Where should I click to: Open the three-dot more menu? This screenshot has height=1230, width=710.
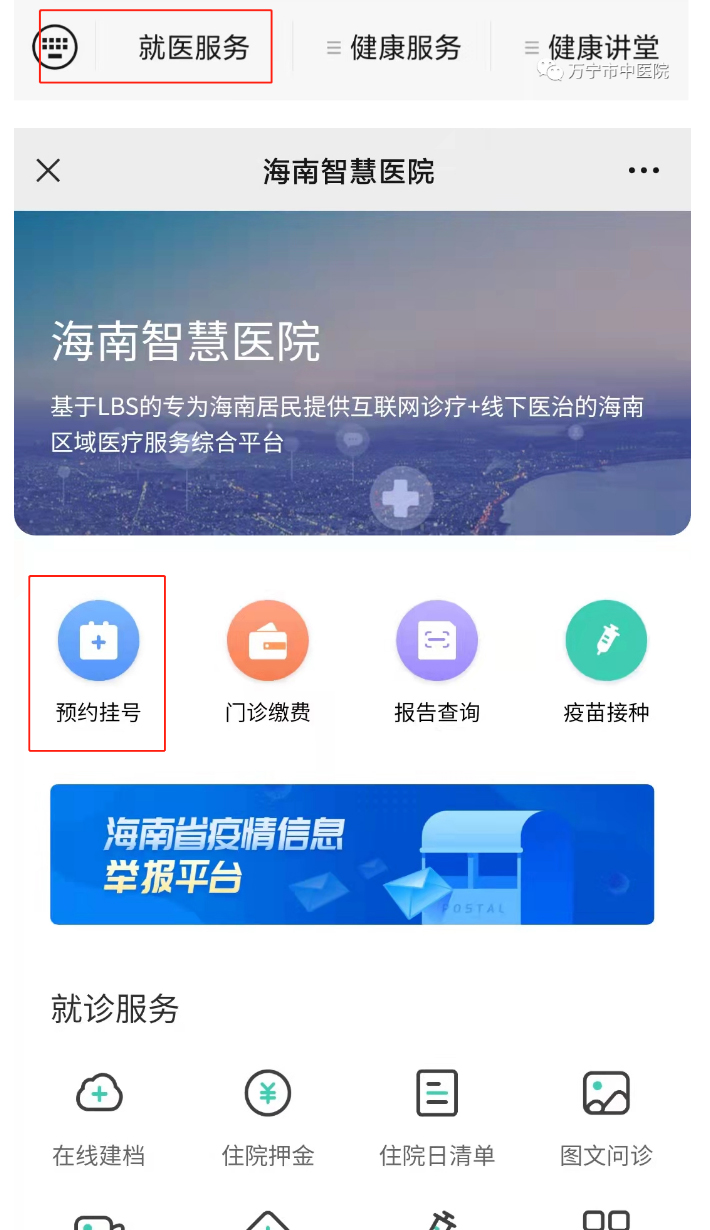(643, 171)
